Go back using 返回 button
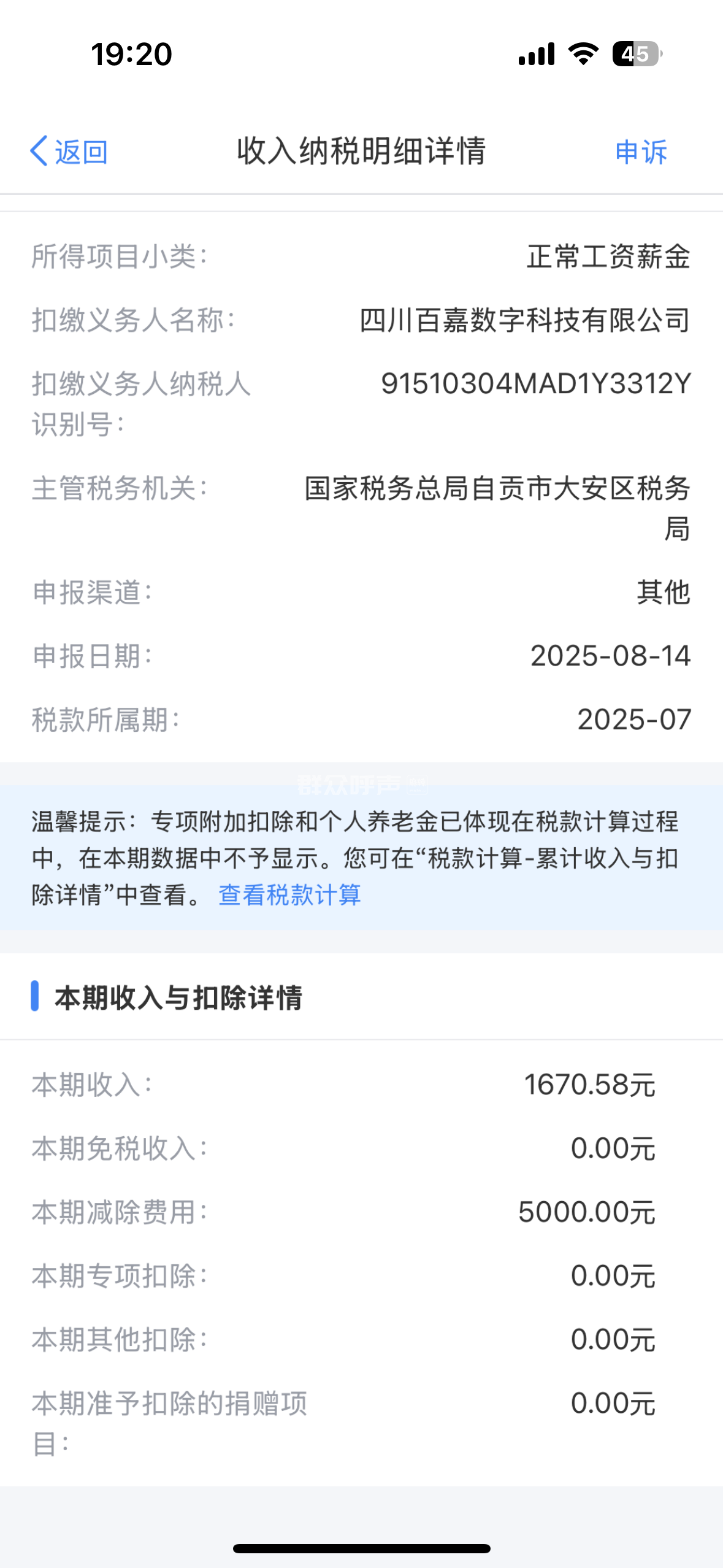 tap(69, 152)
